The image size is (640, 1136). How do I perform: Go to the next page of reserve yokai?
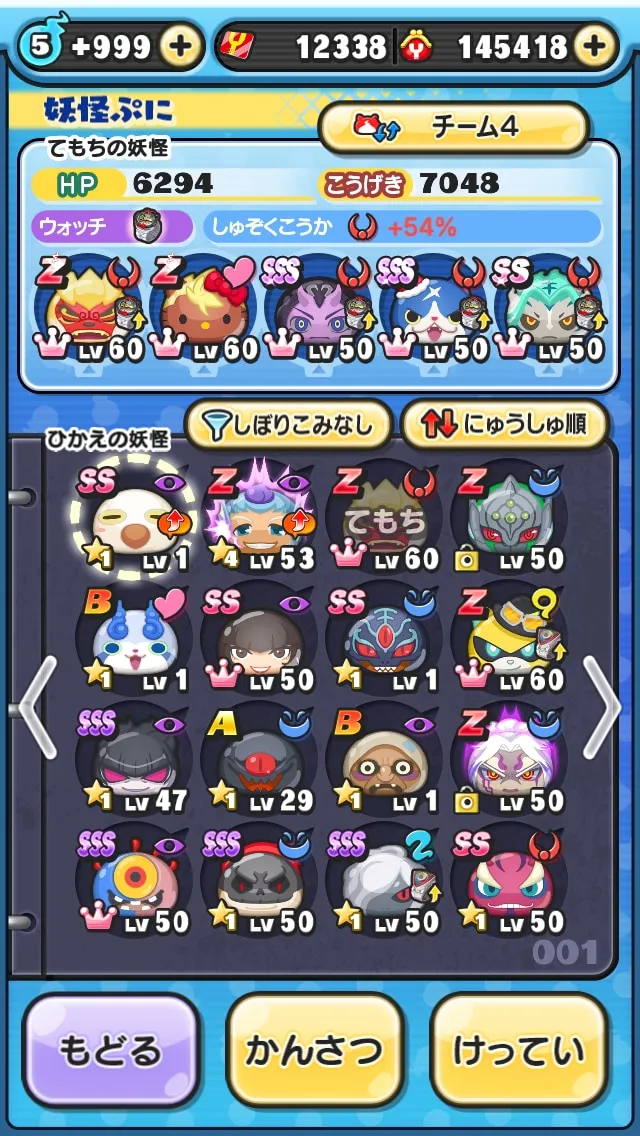point(602,708)
